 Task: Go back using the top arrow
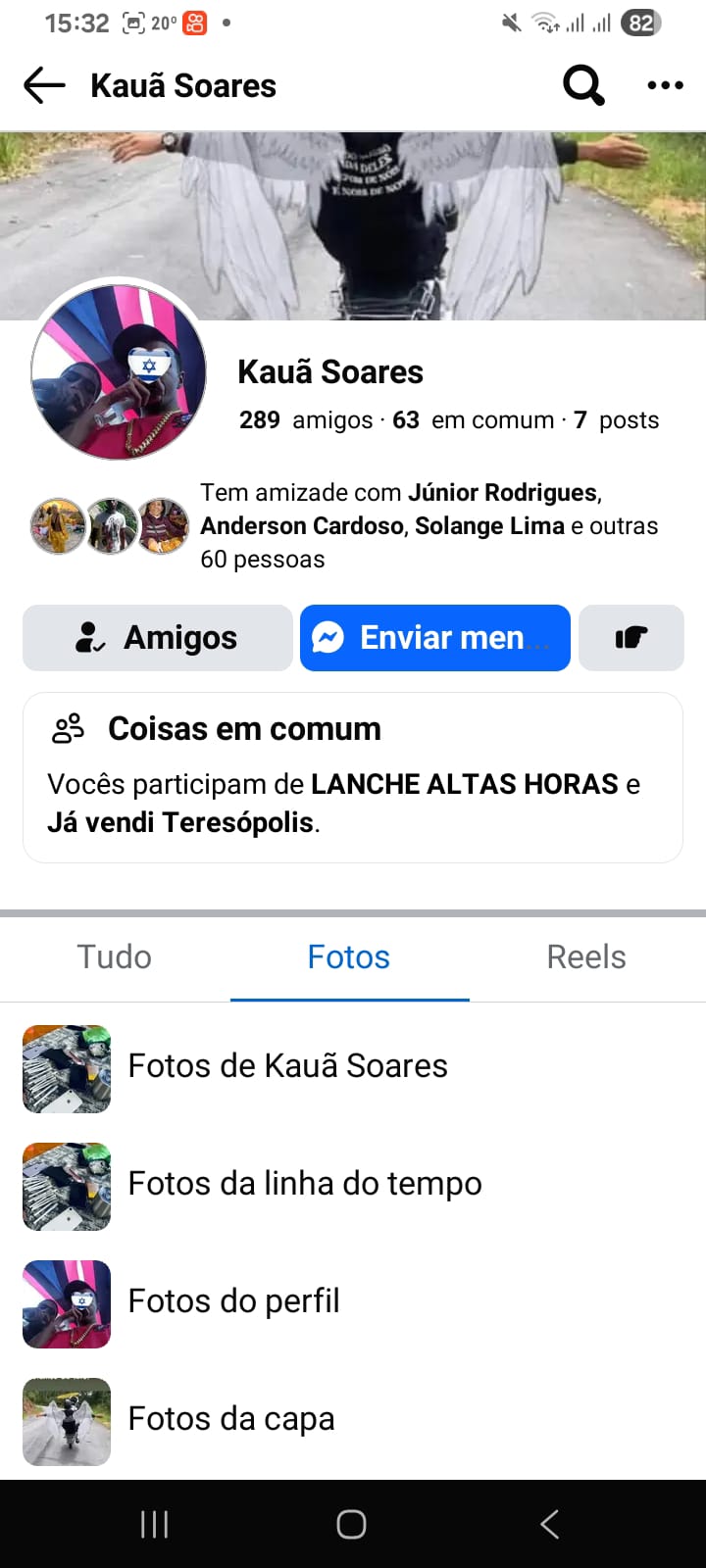click(x=44, y=86)
